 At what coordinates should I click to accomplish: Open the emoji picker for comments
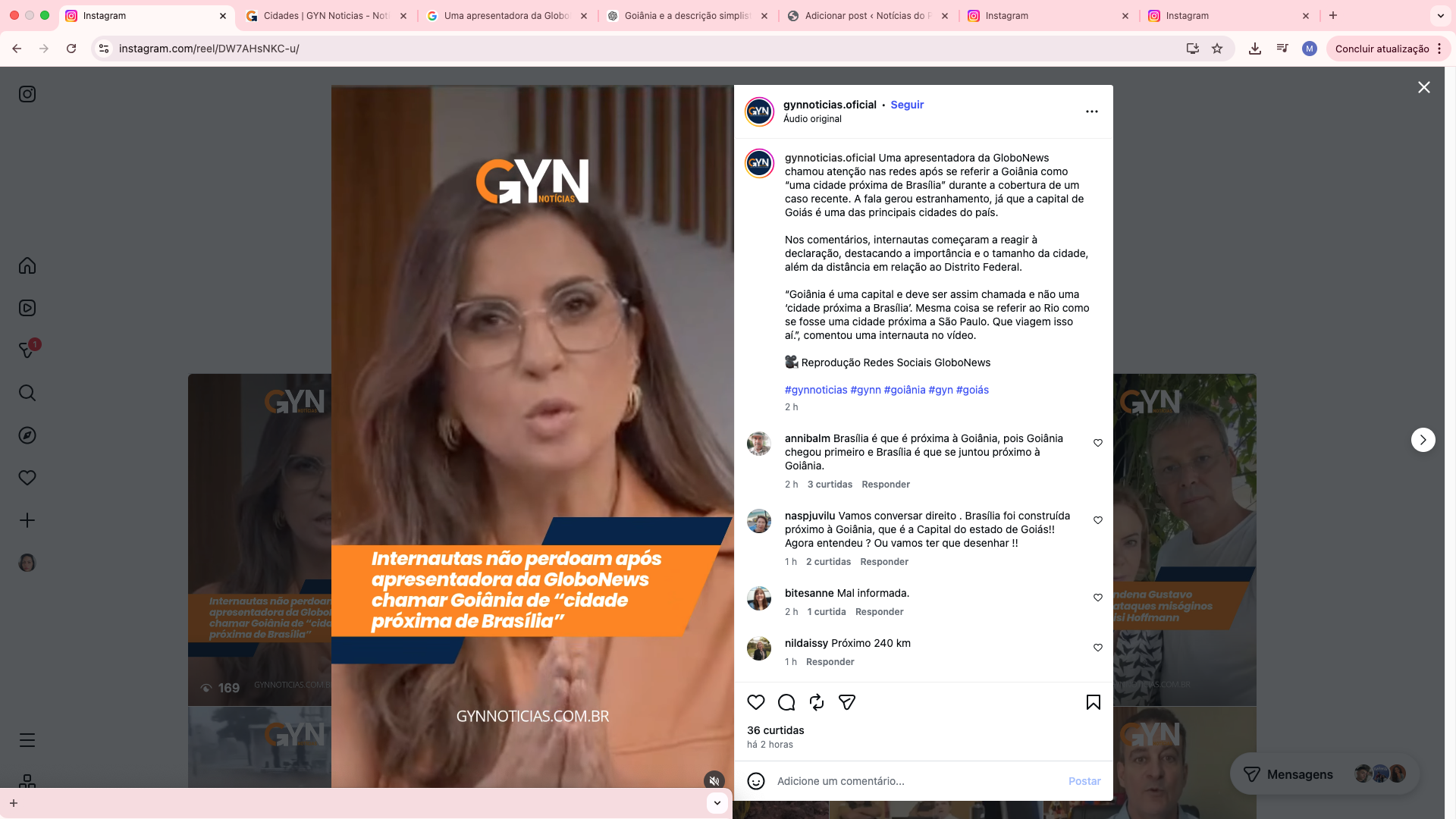click(x=755, y=781)
